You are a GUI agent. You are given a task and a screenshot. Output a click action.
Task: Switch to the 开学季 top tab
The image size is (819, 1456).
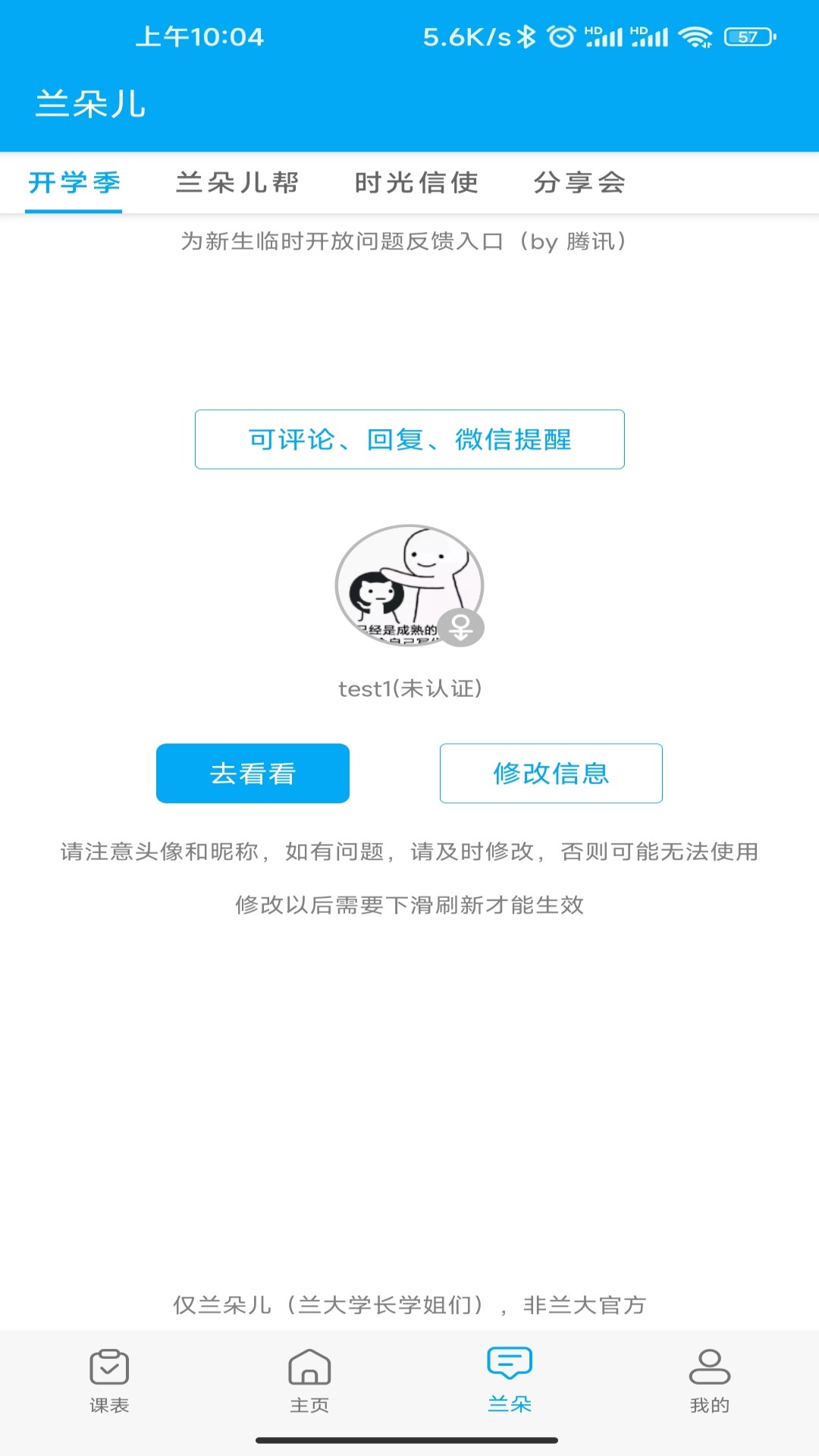coord(74,183)
